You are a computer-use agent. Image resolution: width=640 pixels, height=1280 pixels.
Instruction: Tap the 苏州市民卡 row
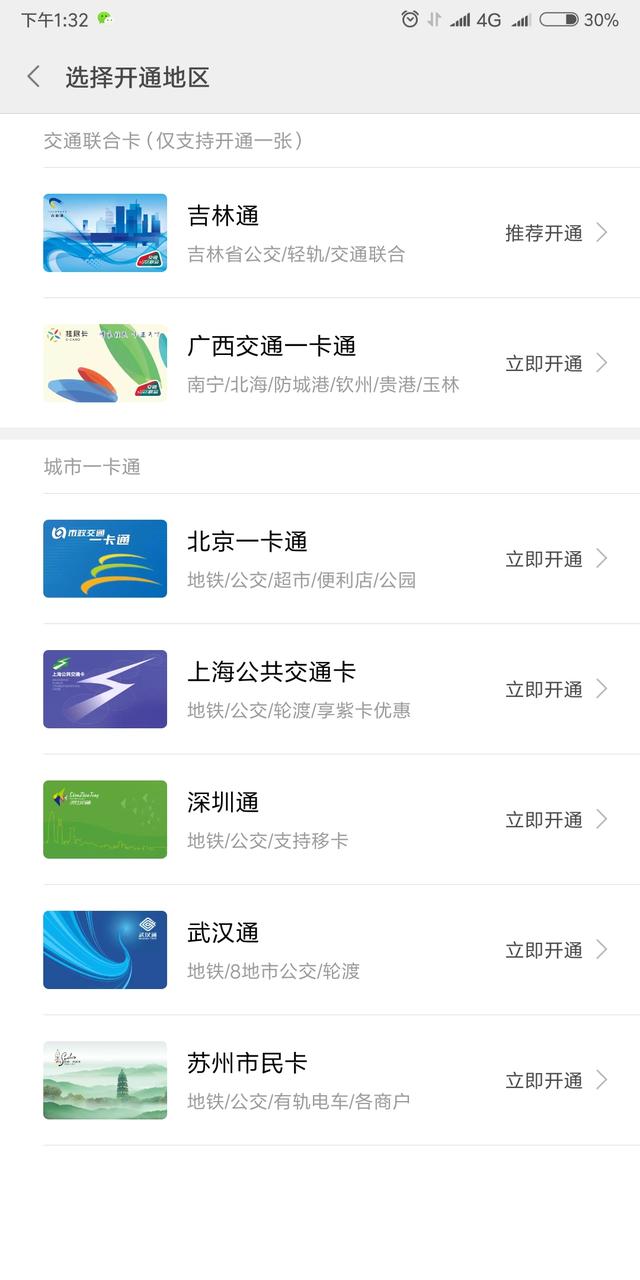320,1080
